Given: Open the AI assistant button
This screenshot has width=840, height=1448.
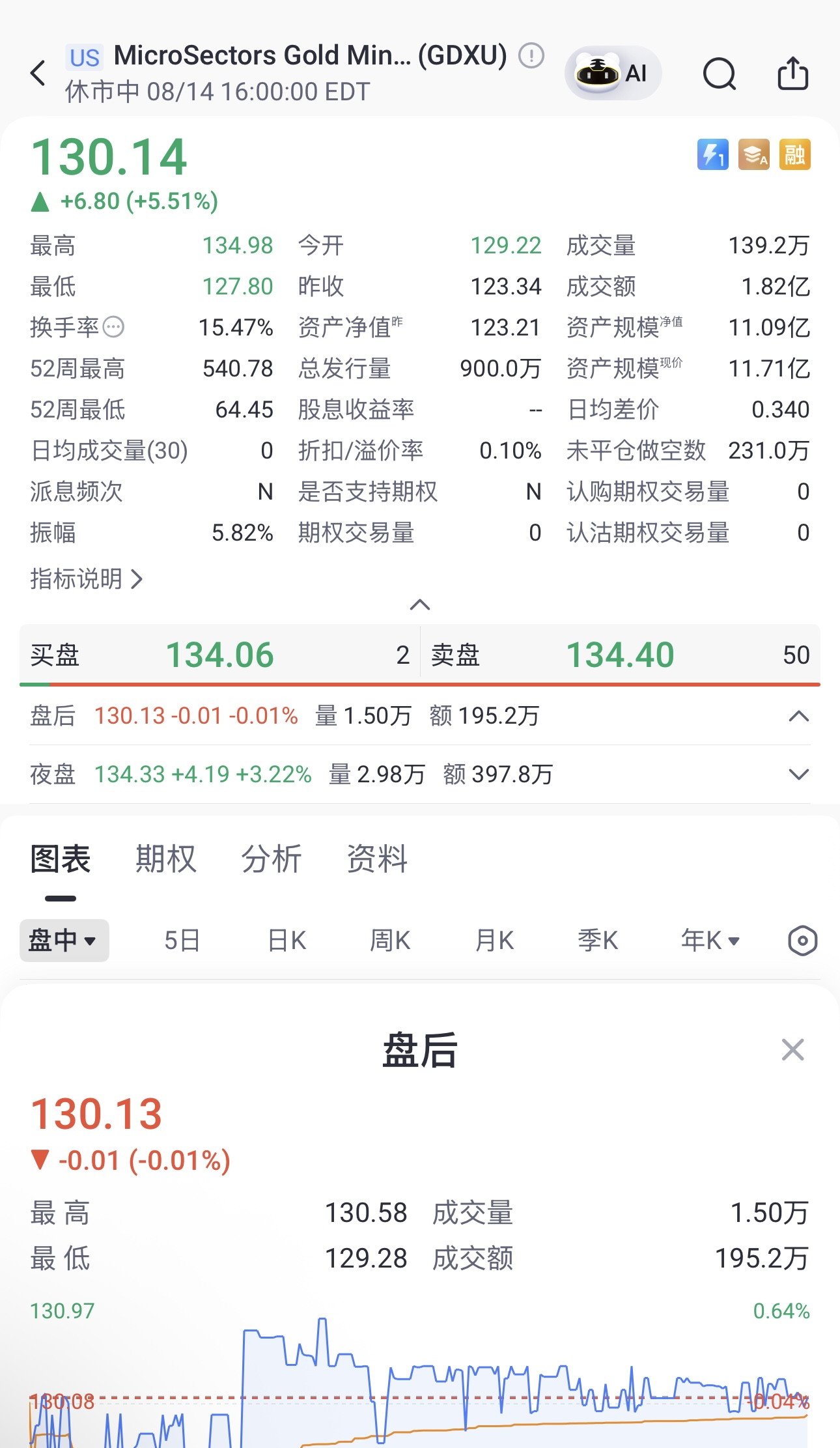Looking at the screenshot, I should (613, 73).
